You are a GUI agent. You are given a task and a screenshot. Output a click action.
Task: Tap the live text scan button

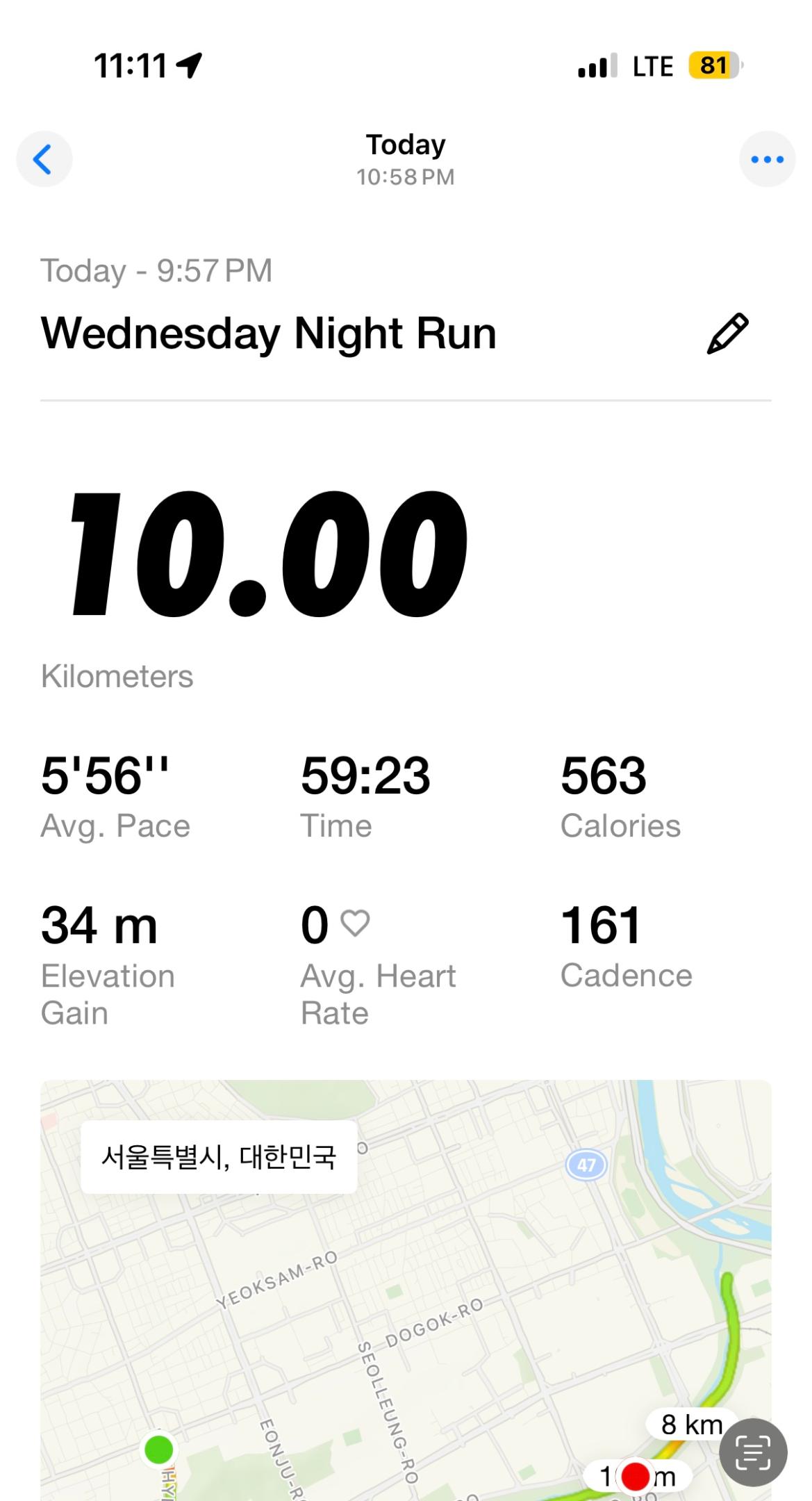tap(753, 1452)
